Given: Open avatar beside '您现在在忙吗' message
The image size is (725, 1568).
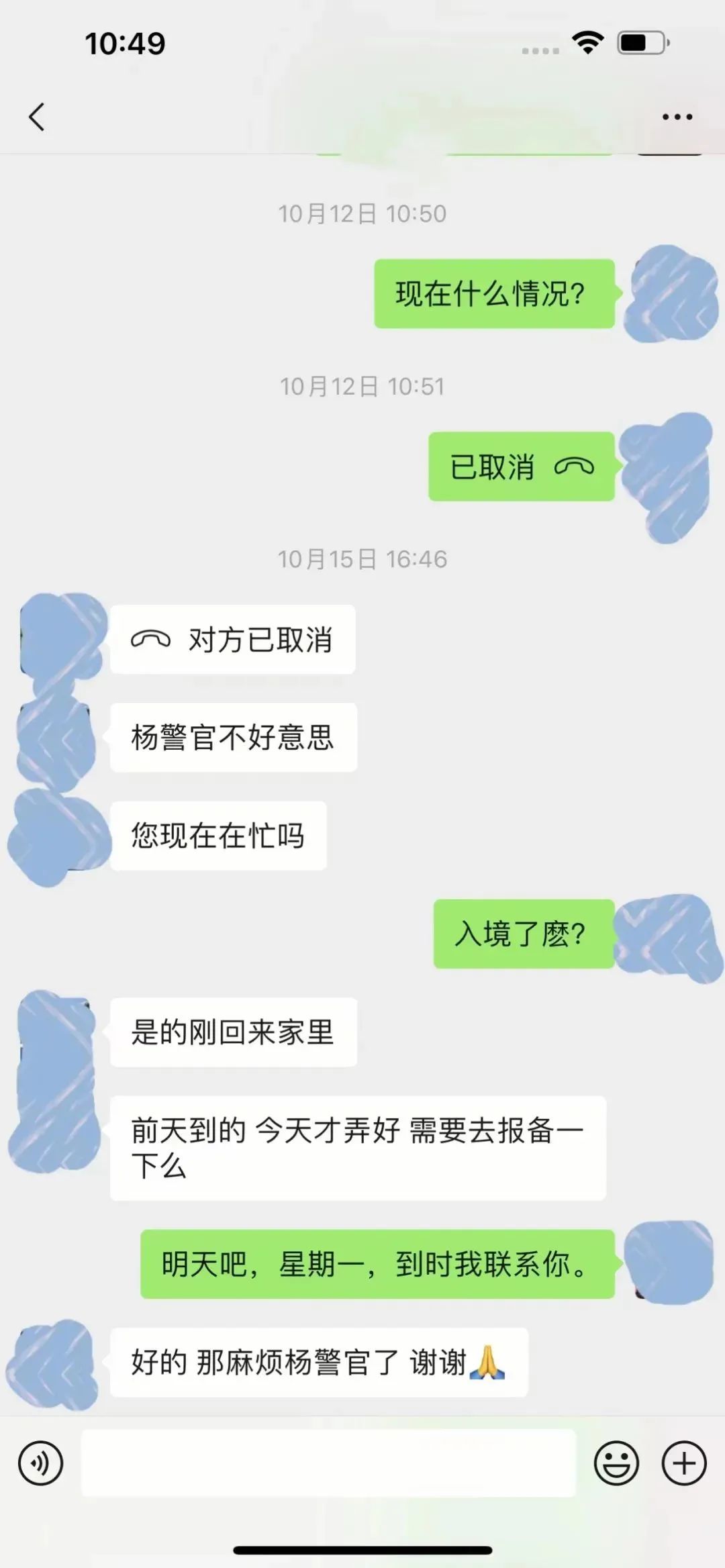Looking at the screenshot, I should pyautogui.click(x=59, y=836).
